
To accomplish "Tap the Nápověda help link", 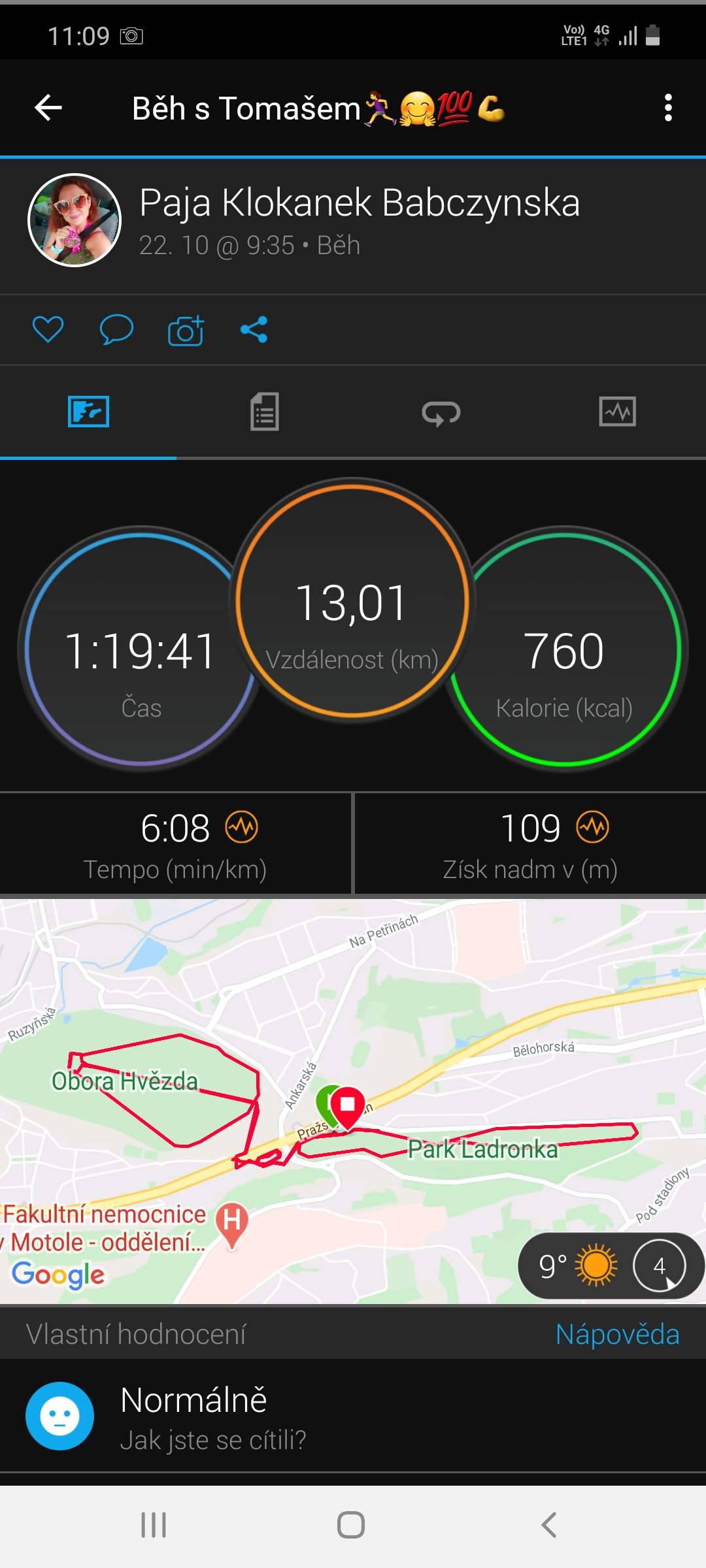I will (617, 1333).
